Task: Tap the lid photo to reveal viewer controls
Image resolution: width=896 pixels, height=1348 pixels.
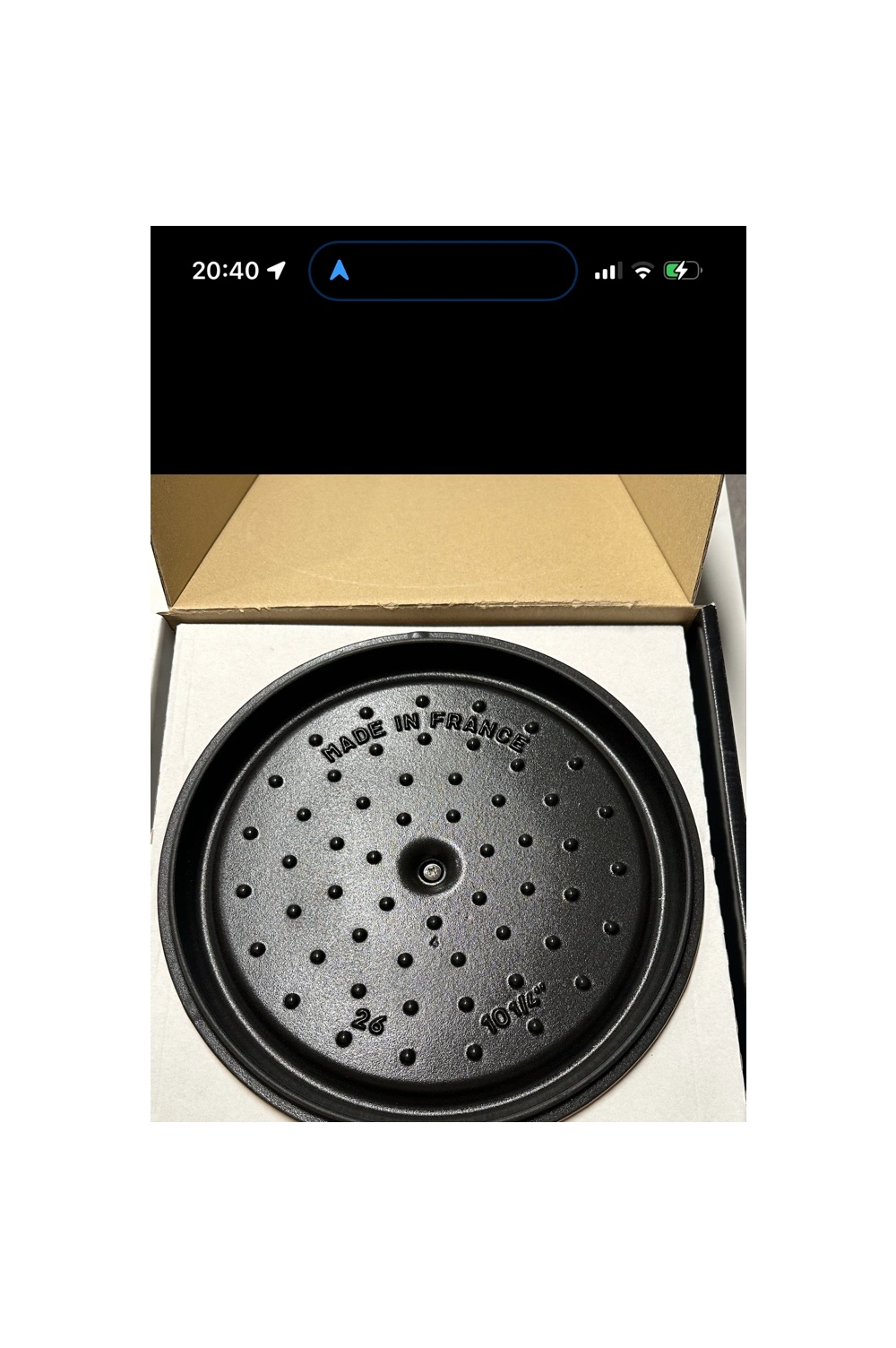Action: pos(448,798)
